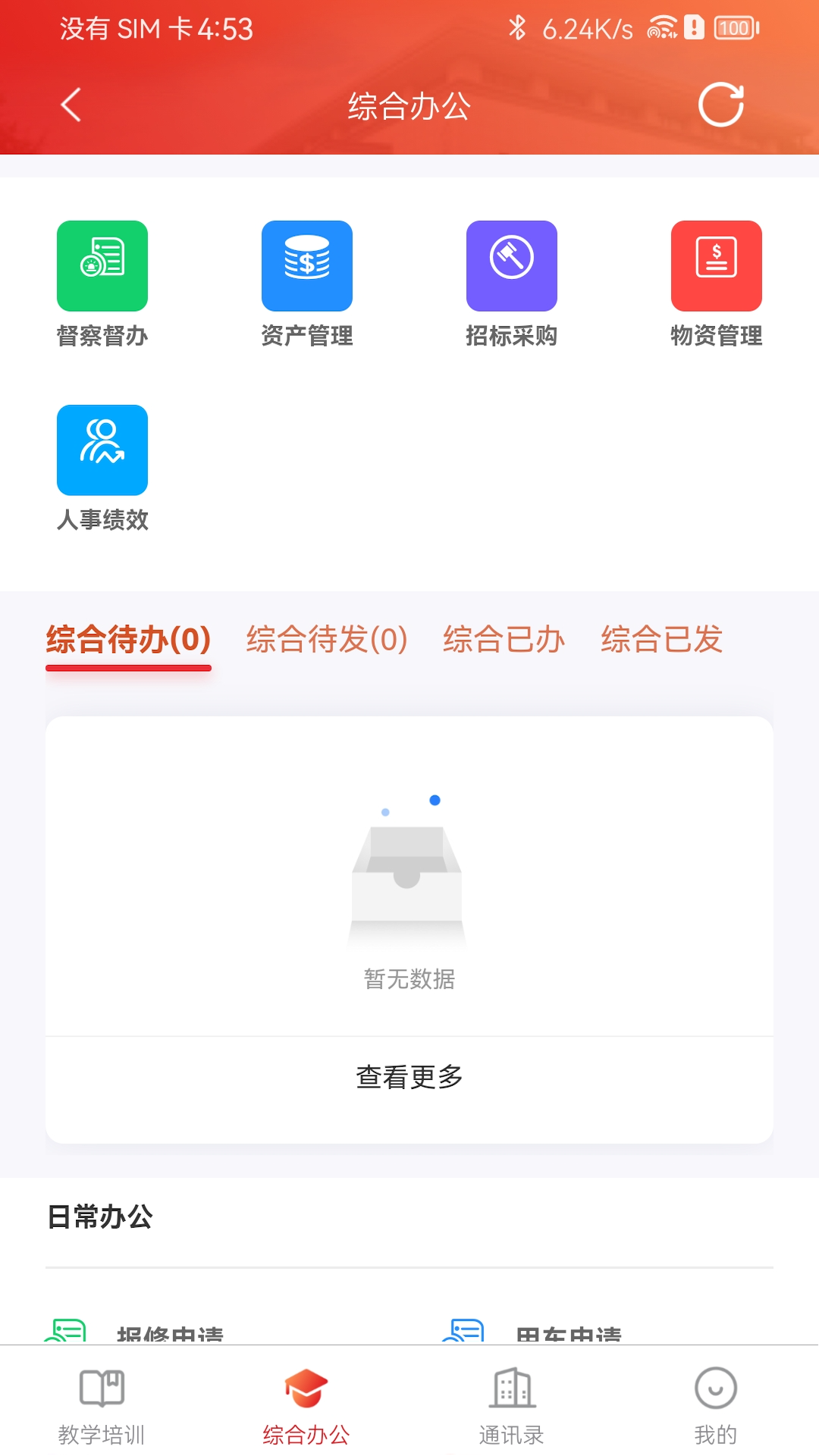
Task: Click 查看更多 to view more items
Action: [409, 1076]
